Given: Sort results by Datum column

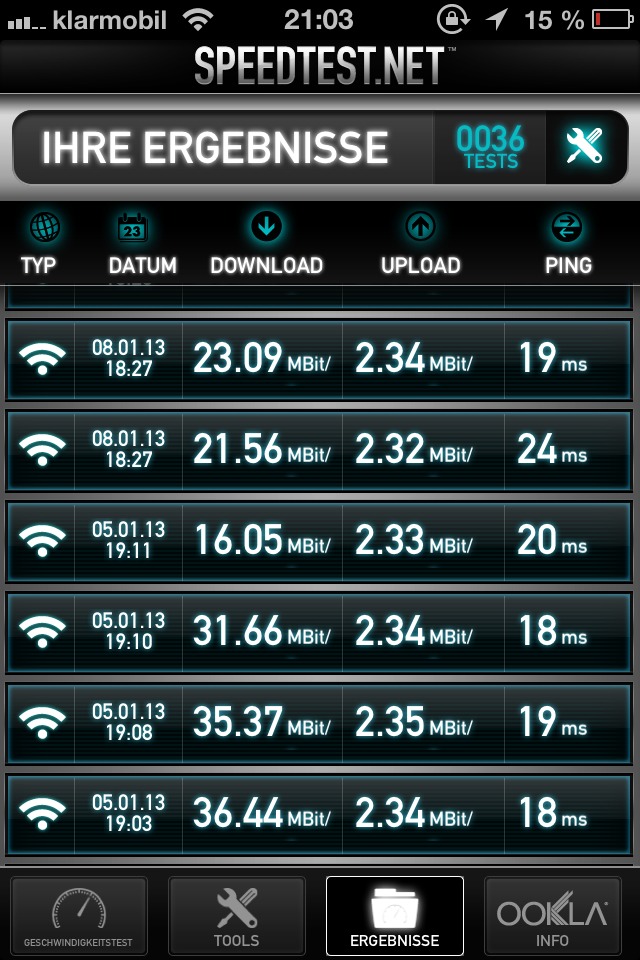Looking at the screenshot, I should tap(142, 244).
